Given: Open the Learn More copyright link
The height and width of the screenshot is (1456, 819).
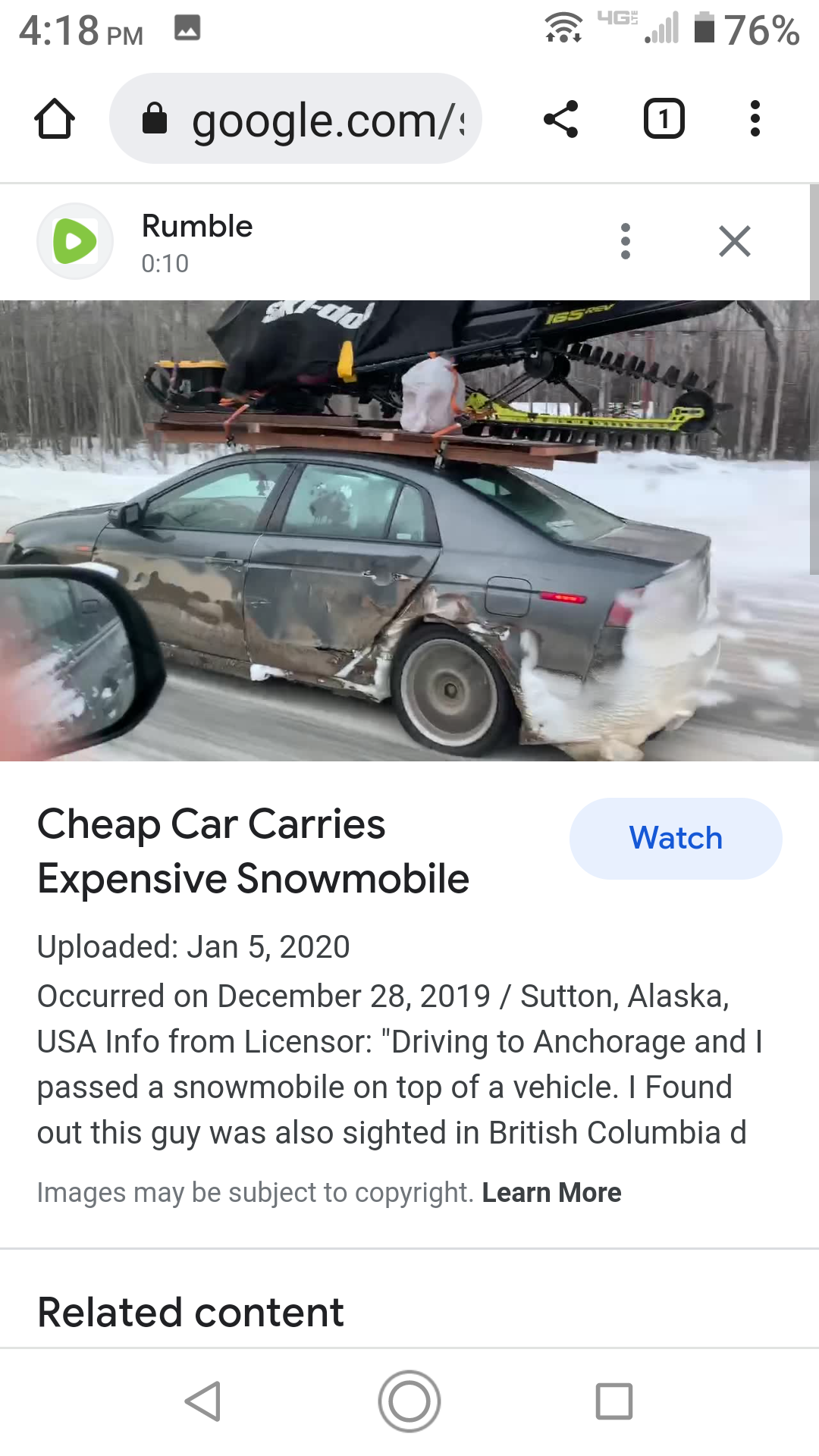Looking at the screenshot, I should pyautogui.click(x=551, y=1193).
